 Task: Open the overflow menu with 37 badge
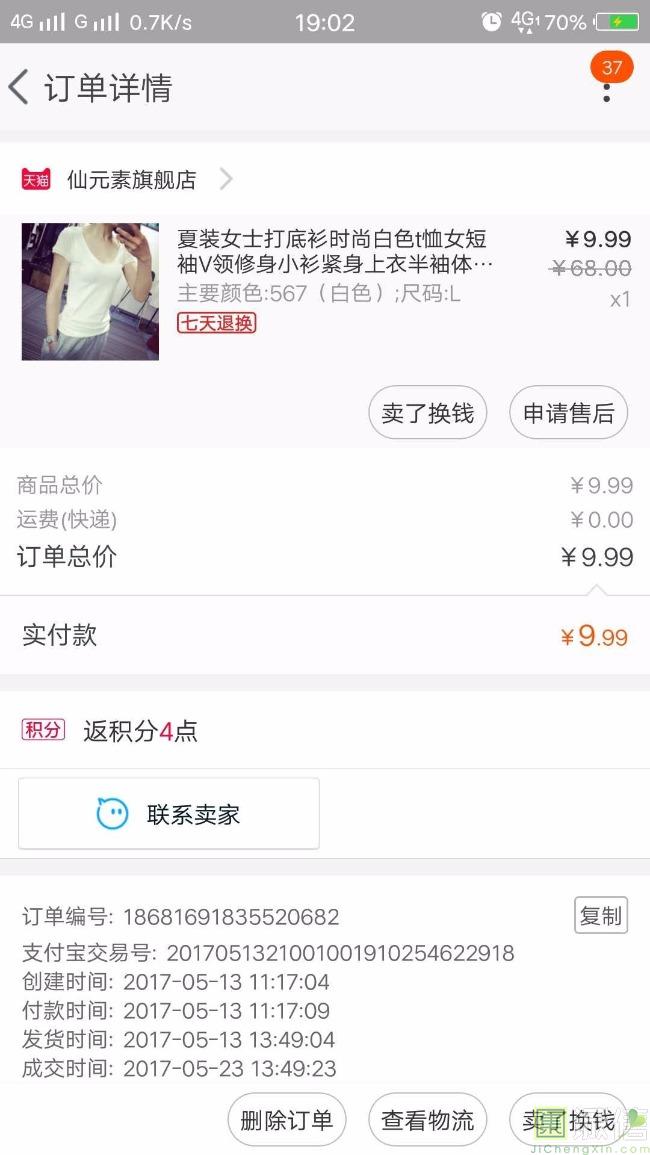tap(606, 88)
